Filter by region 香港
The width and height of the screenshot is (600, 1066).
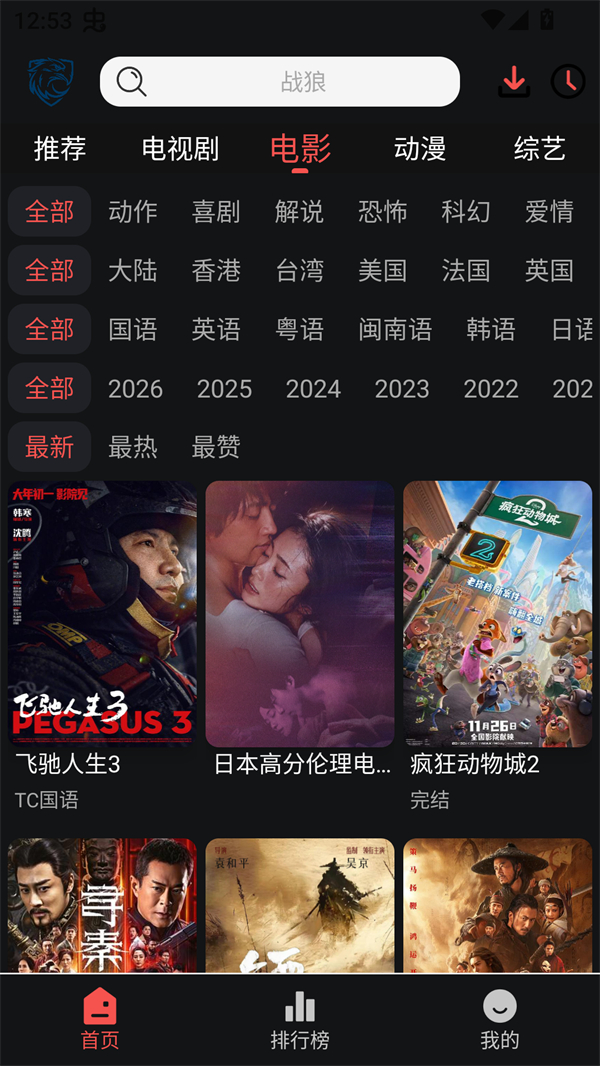(216, 270)
